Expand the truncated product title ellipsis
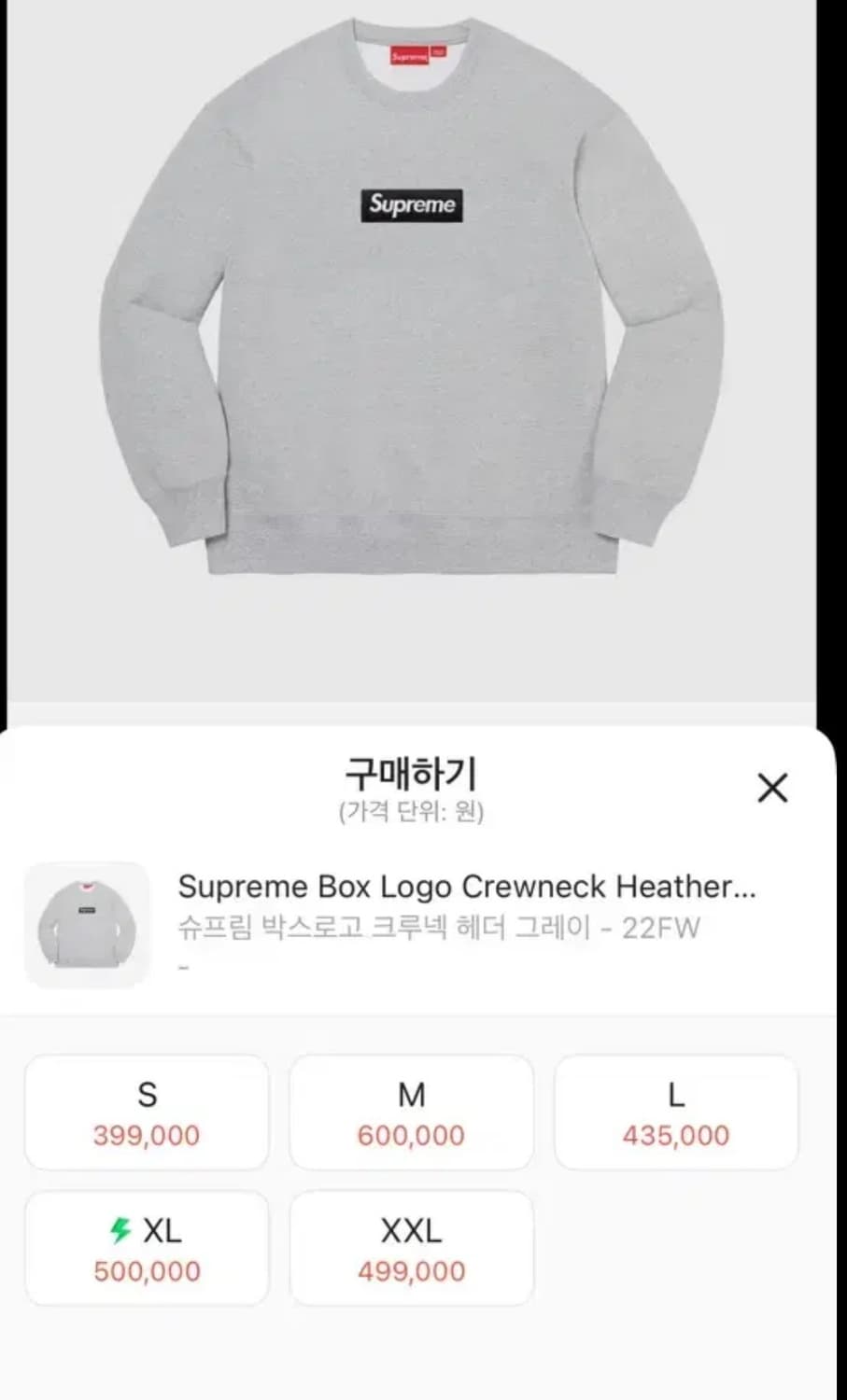Screen dimensions: 847x1400 pos(744,887)
